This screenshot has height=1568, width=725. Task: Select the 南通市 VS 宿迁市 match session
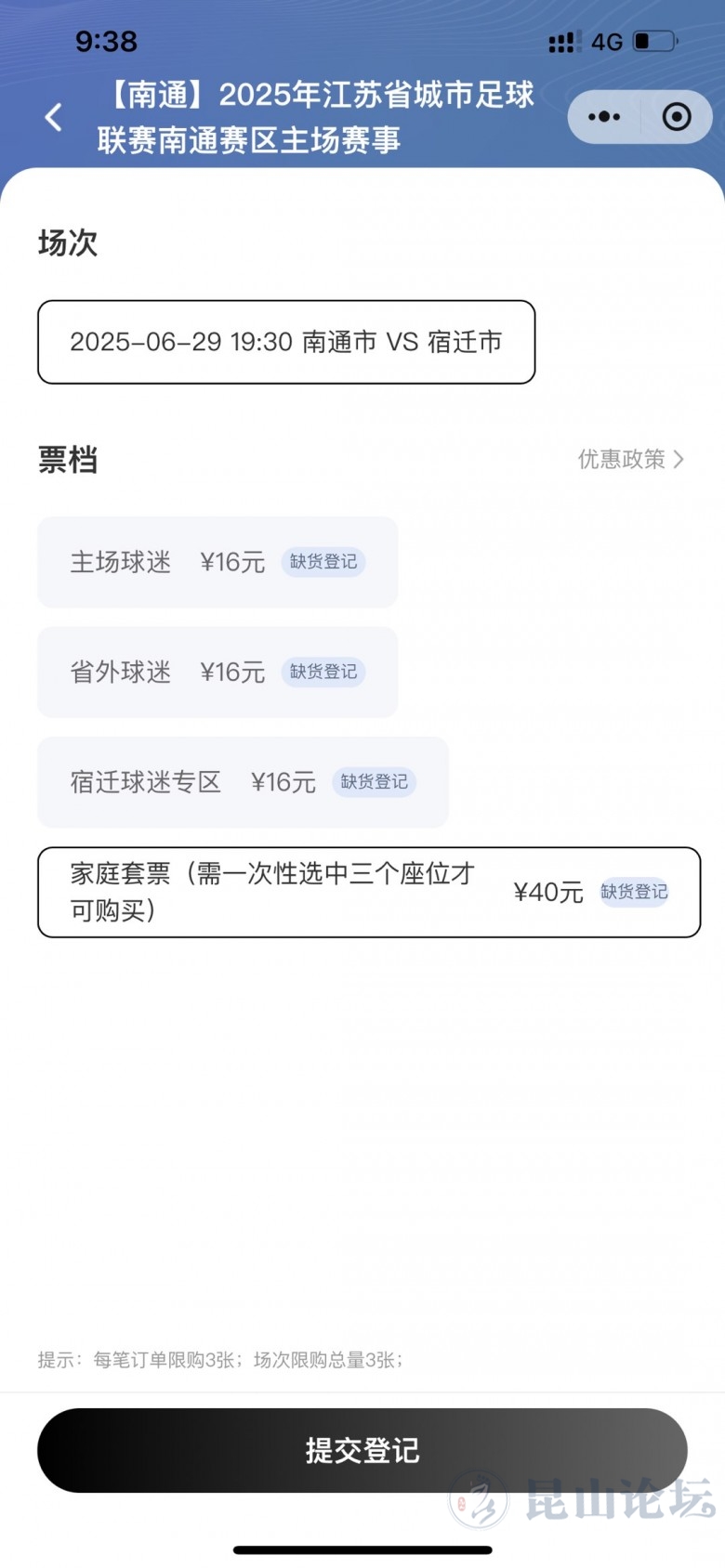pyautogui.click(x=286, y=342)
